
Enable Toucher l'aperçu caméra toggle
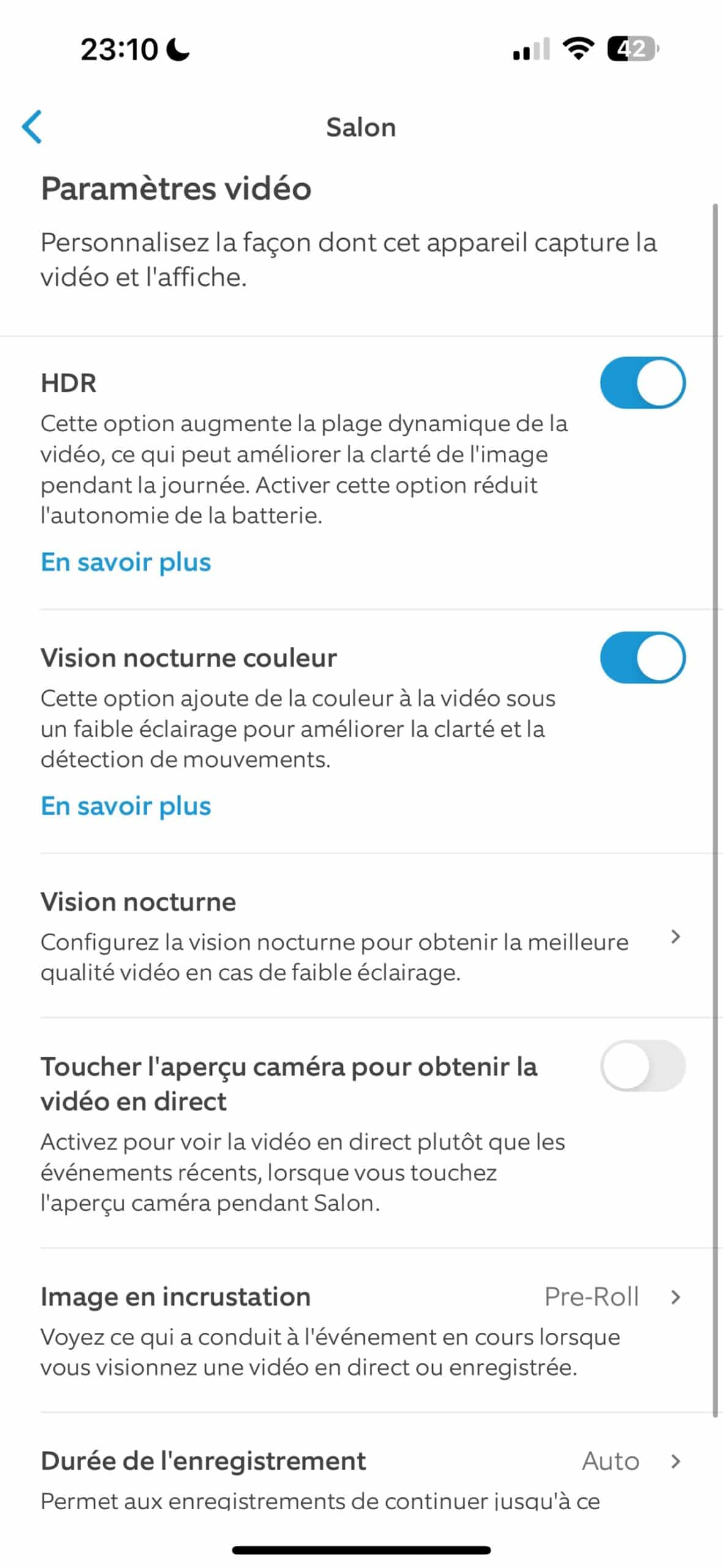(642, 1066)
